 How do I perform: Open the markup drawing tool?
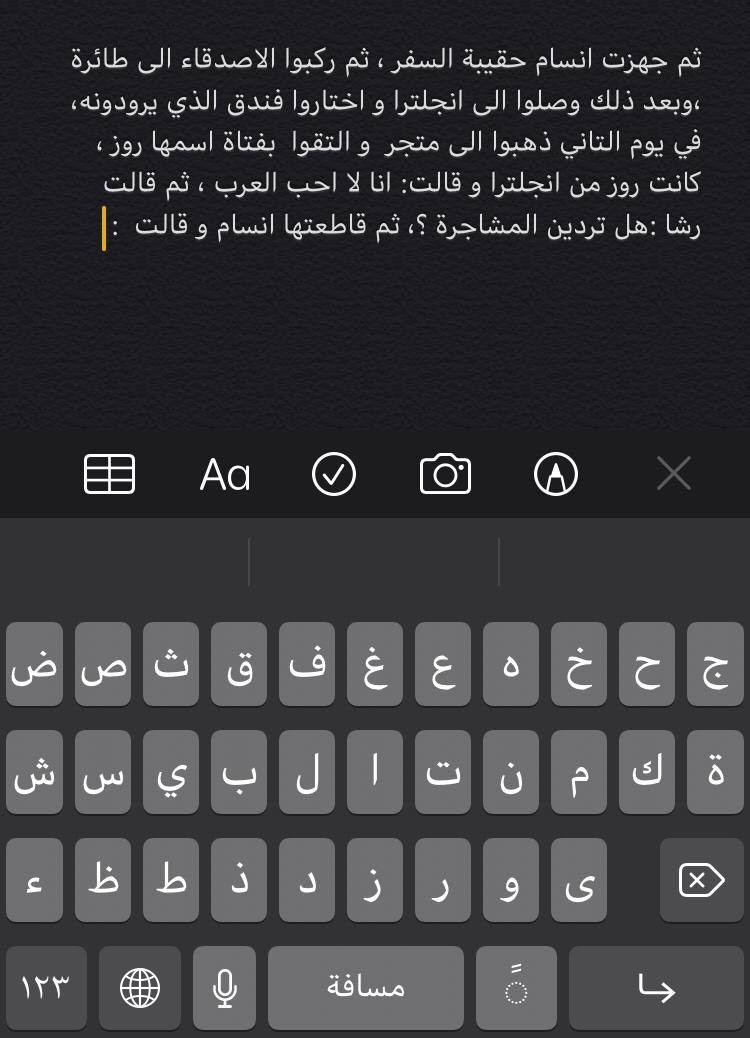point(556,474)
